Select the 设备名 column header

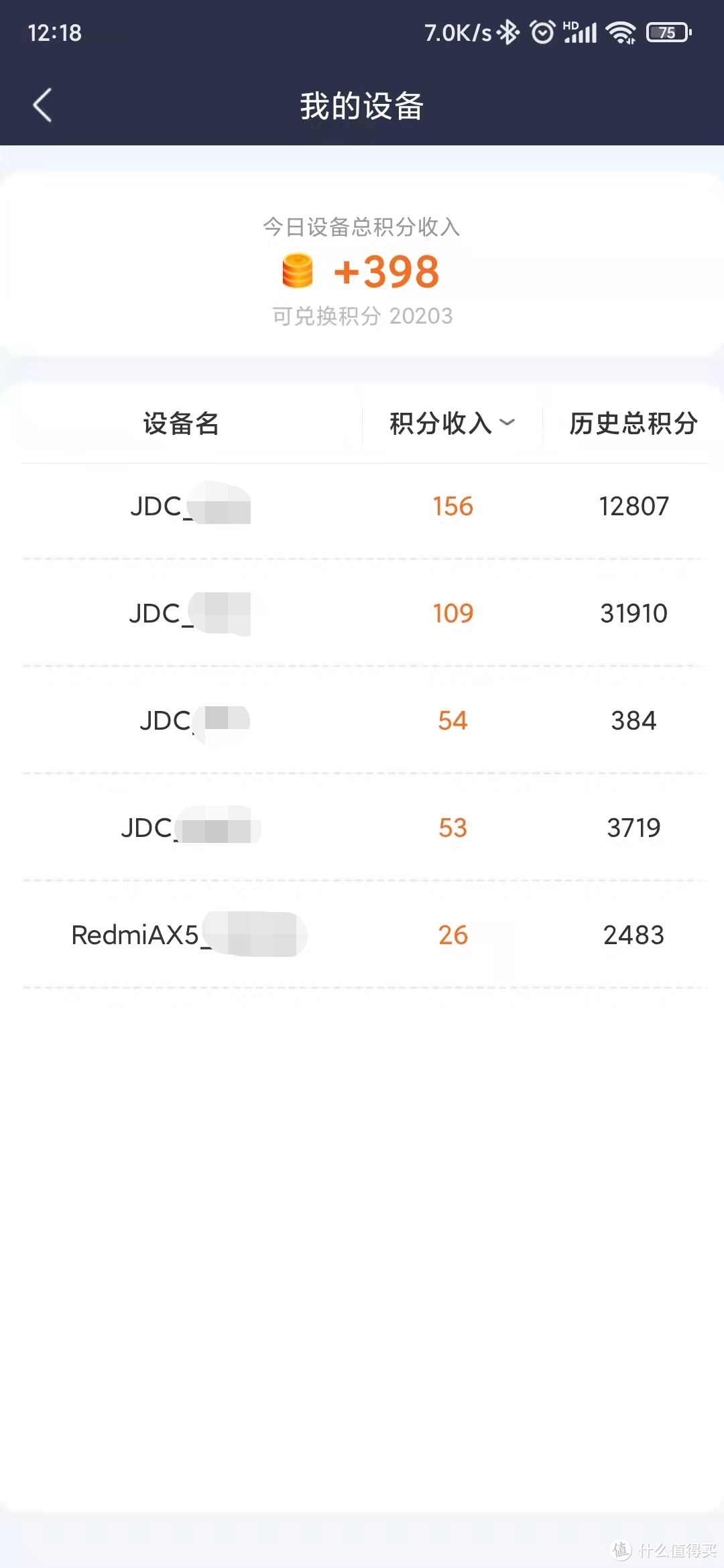tap(180, 423)
